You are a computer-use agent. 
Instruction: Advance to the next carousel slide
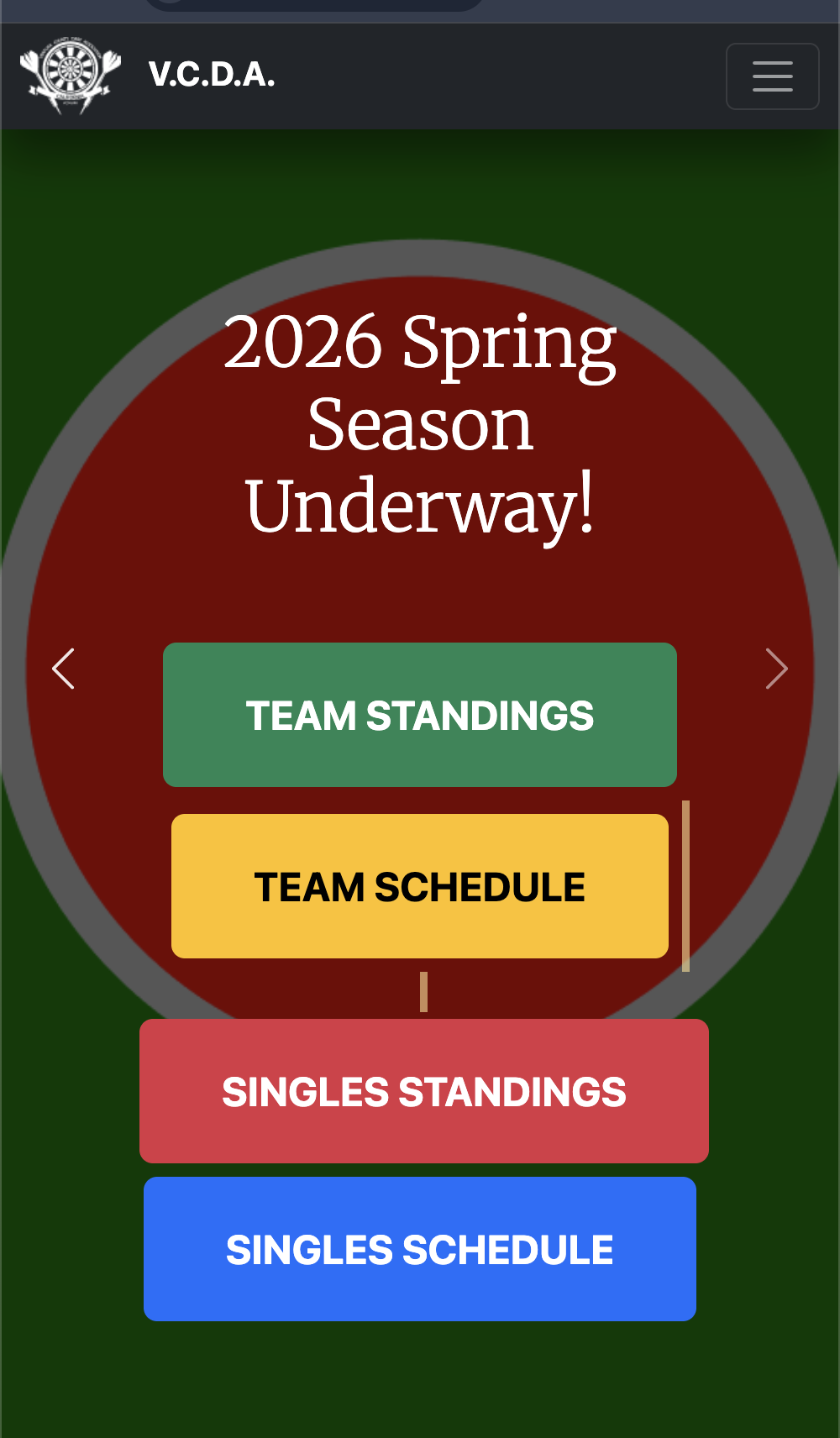777,669
